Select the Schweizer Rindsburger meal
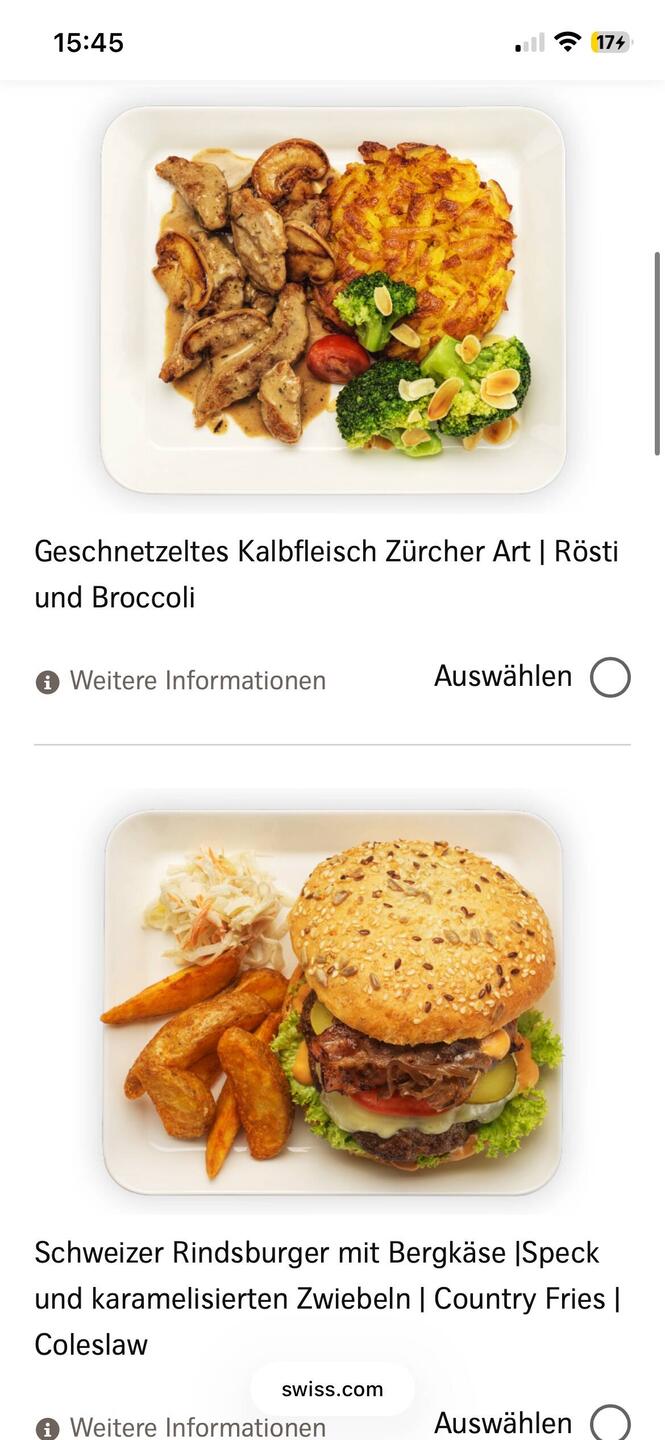The image size is (665, 1440). coord(610,1422)
